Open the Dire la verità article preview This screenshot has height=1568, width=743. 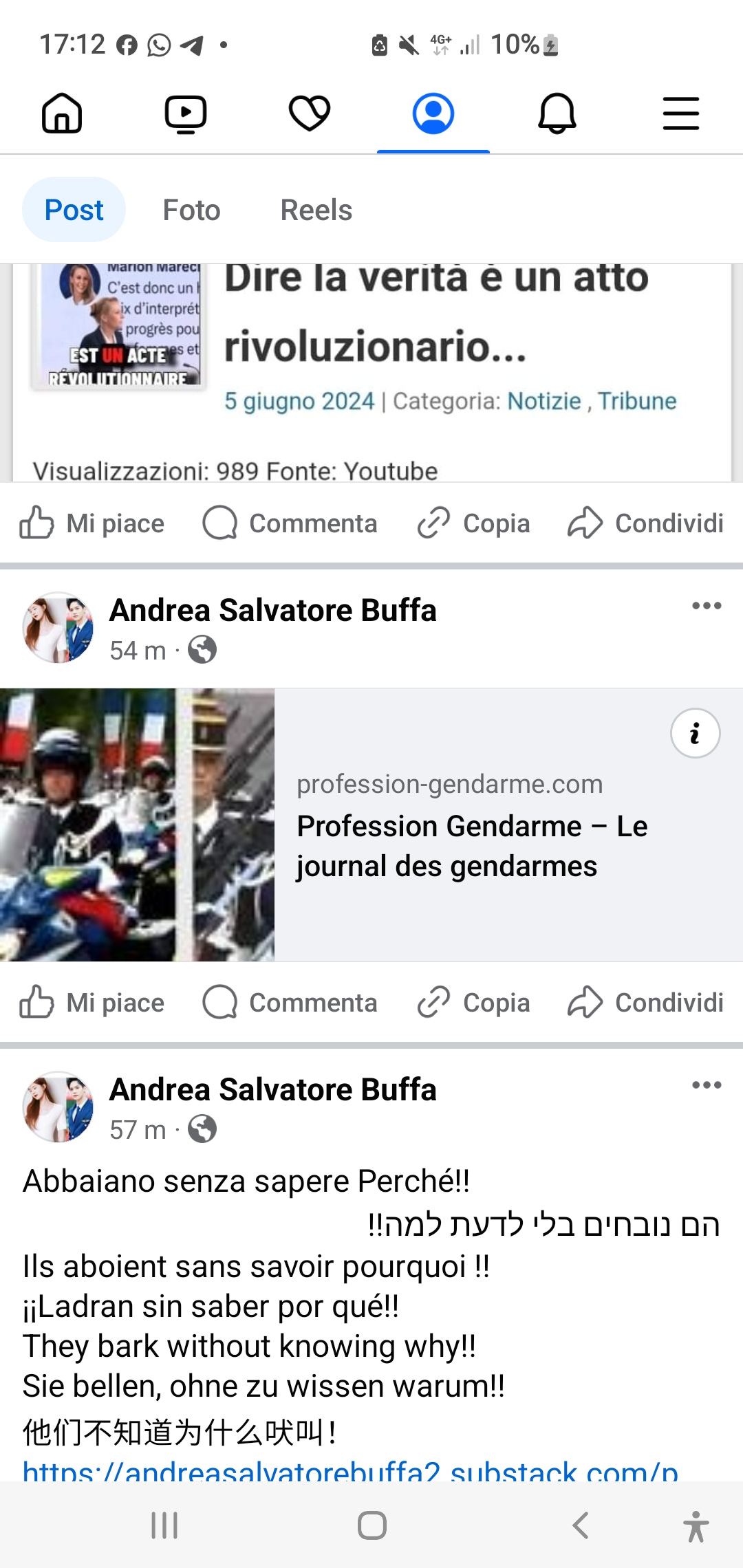371,373
